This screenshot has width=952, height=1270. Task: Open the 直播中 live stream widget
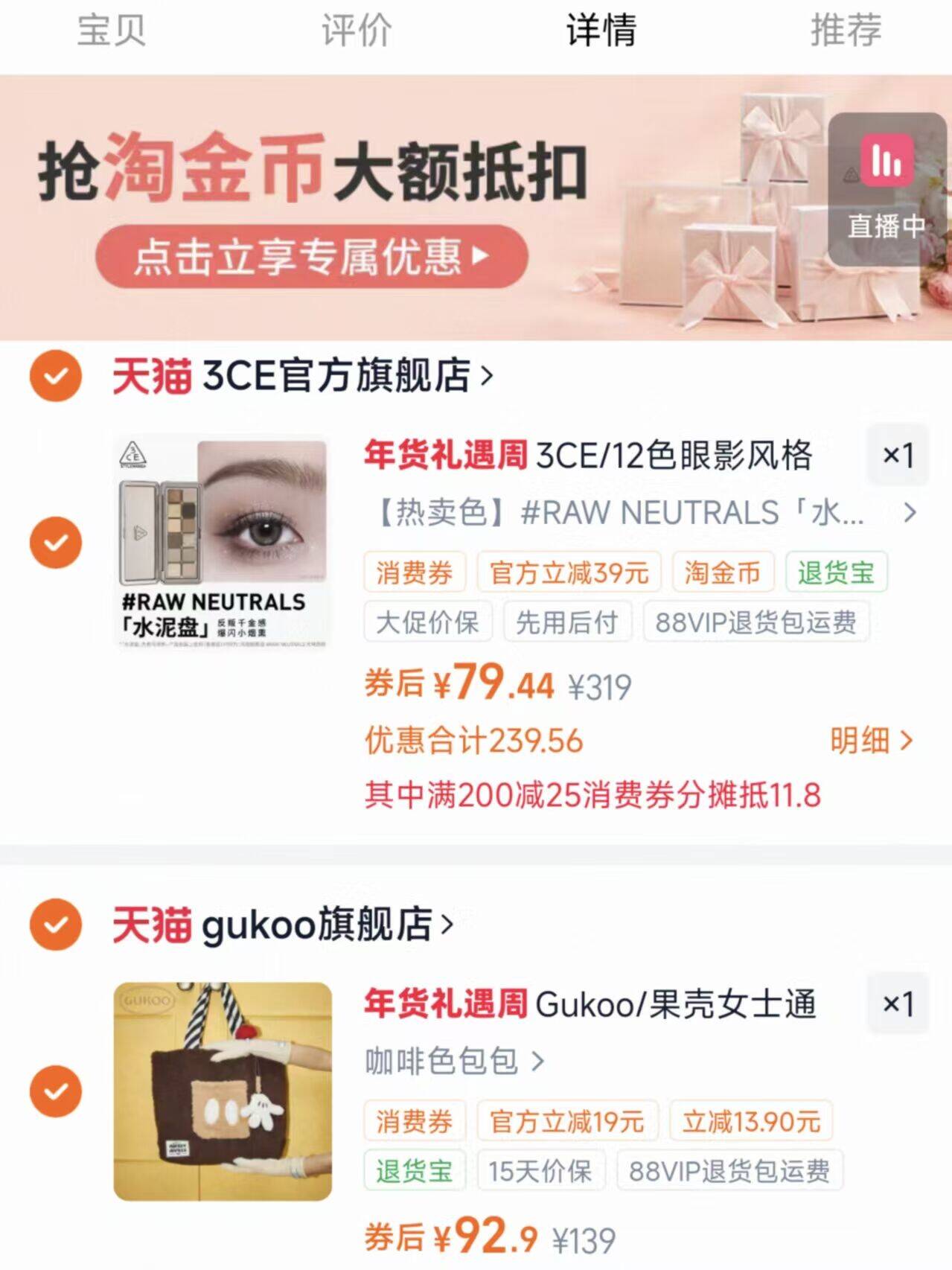coord(887,189)
